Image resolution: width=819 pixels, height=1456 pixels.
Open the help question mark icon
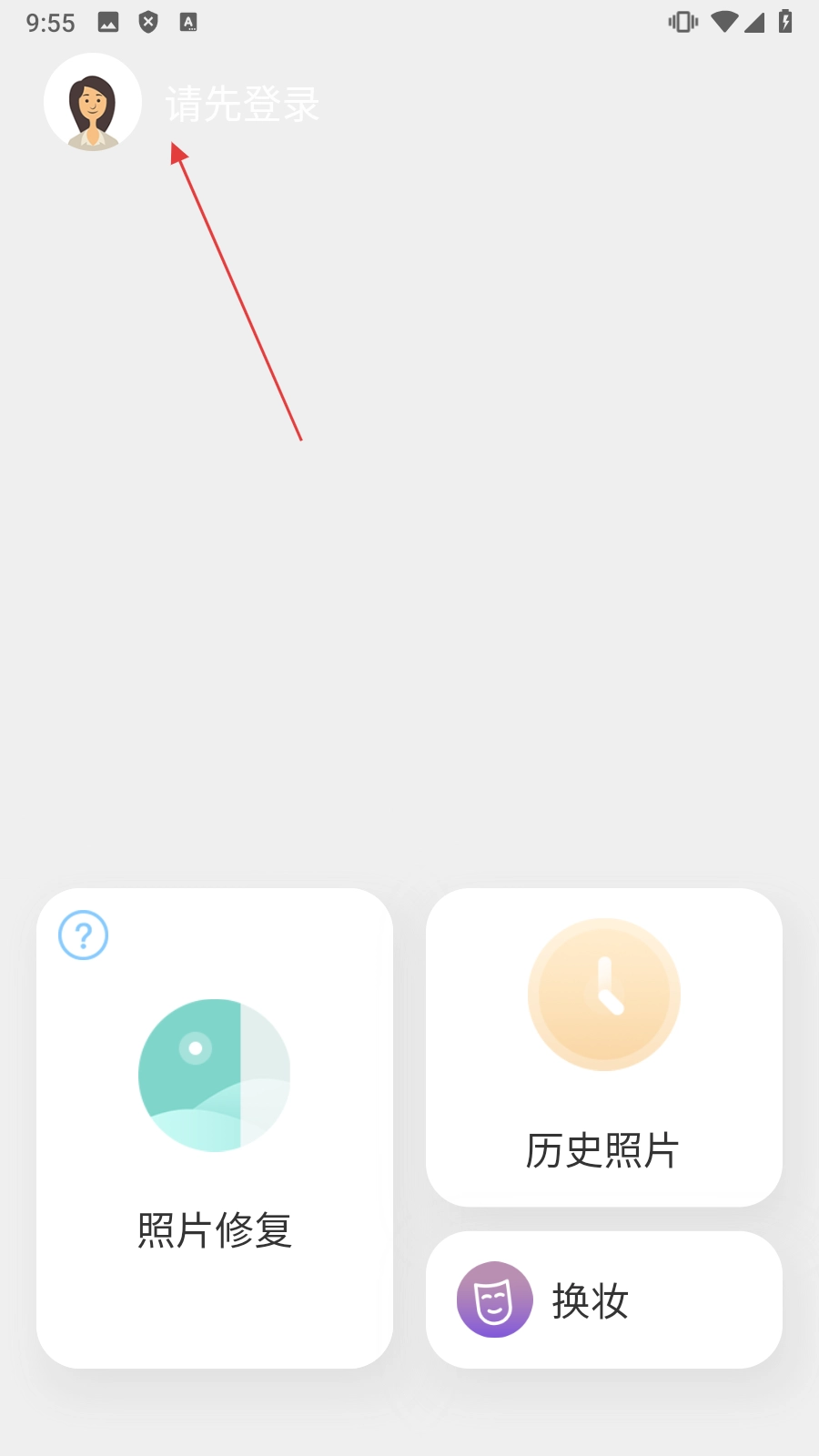pos(84,935)
